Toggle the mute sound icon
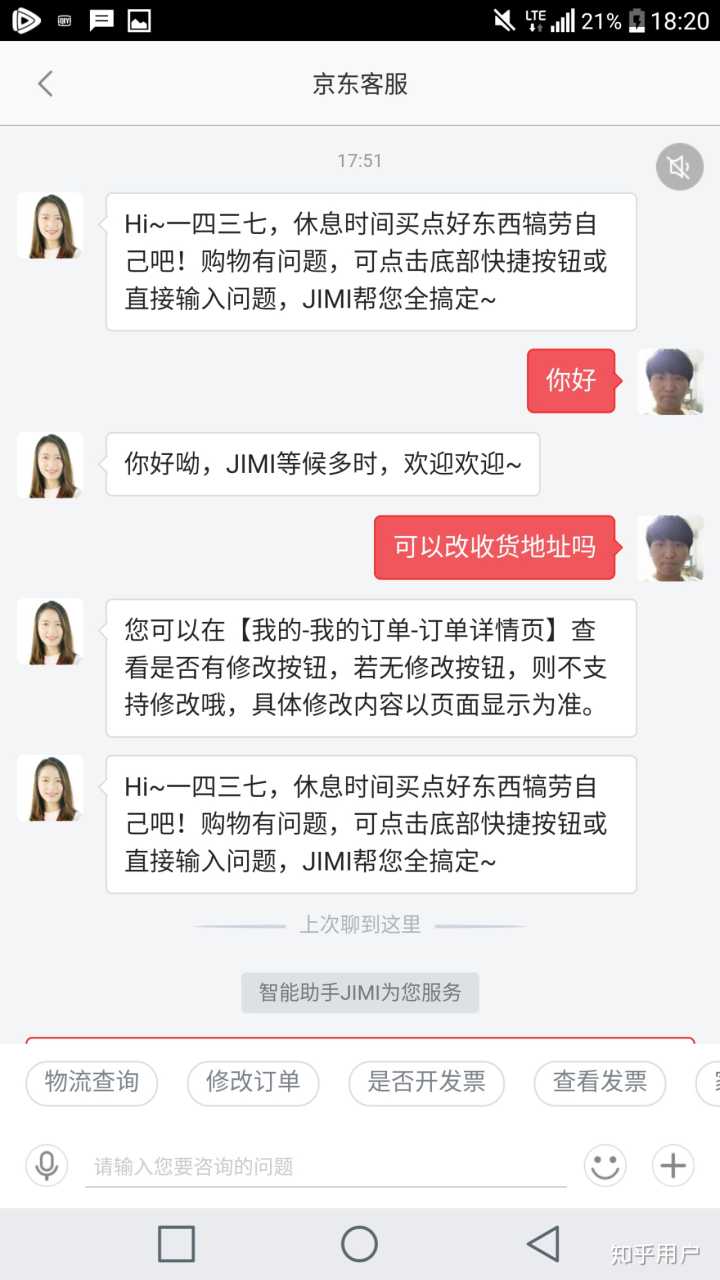This screenshot has height=1280, width=720. (x=680, y=167)
